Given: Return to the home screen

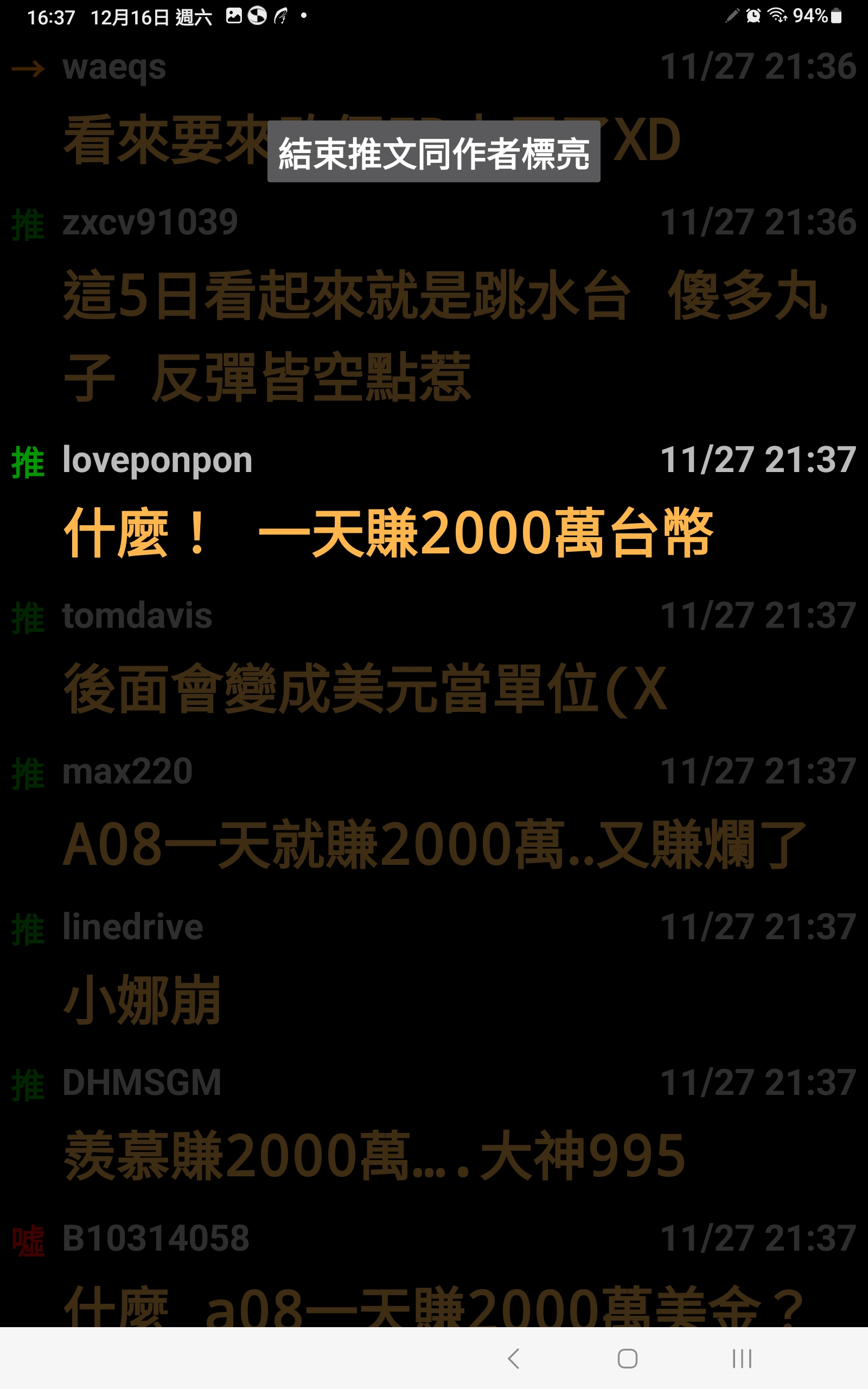Looking at the screenshot, I should click(628, 1359).
